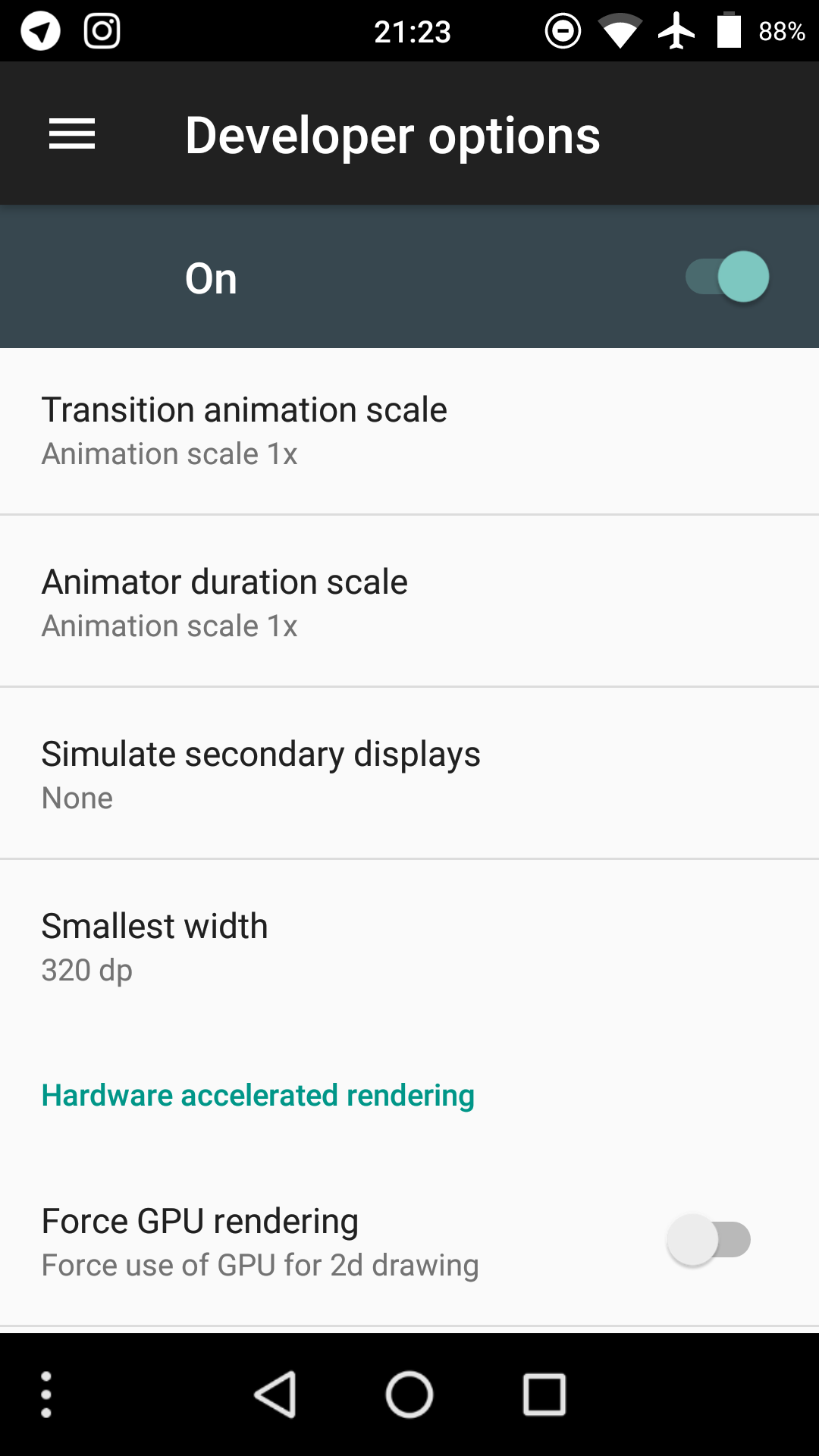The width and height of the screenshot is (819, 1456).
Task: Turn off the Developer options master switch
Action: tap(727, 277)
